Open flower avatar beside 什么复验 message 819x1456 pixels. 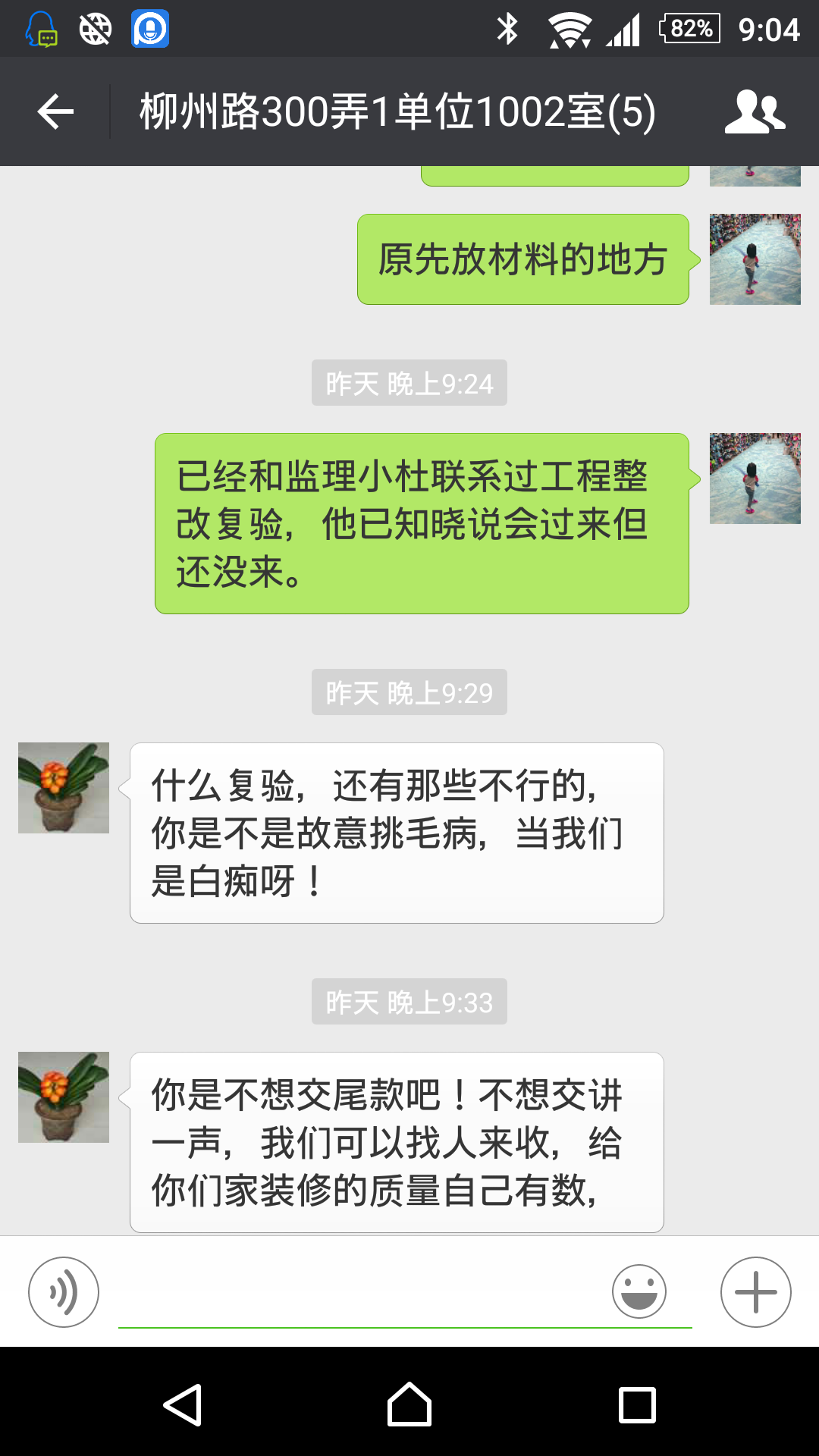coord(64,788)
